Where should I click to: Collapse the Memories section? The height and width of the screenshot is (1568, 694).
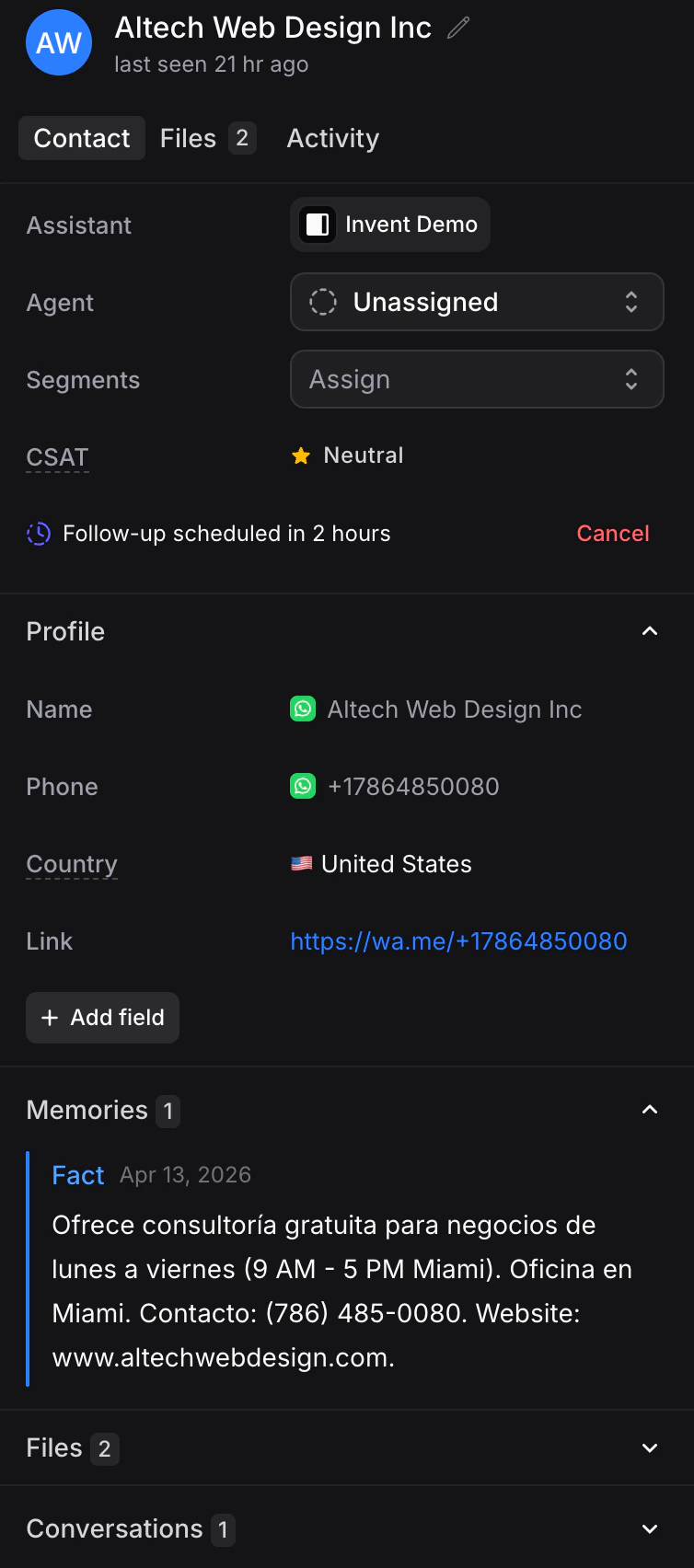click(651, 1110)
